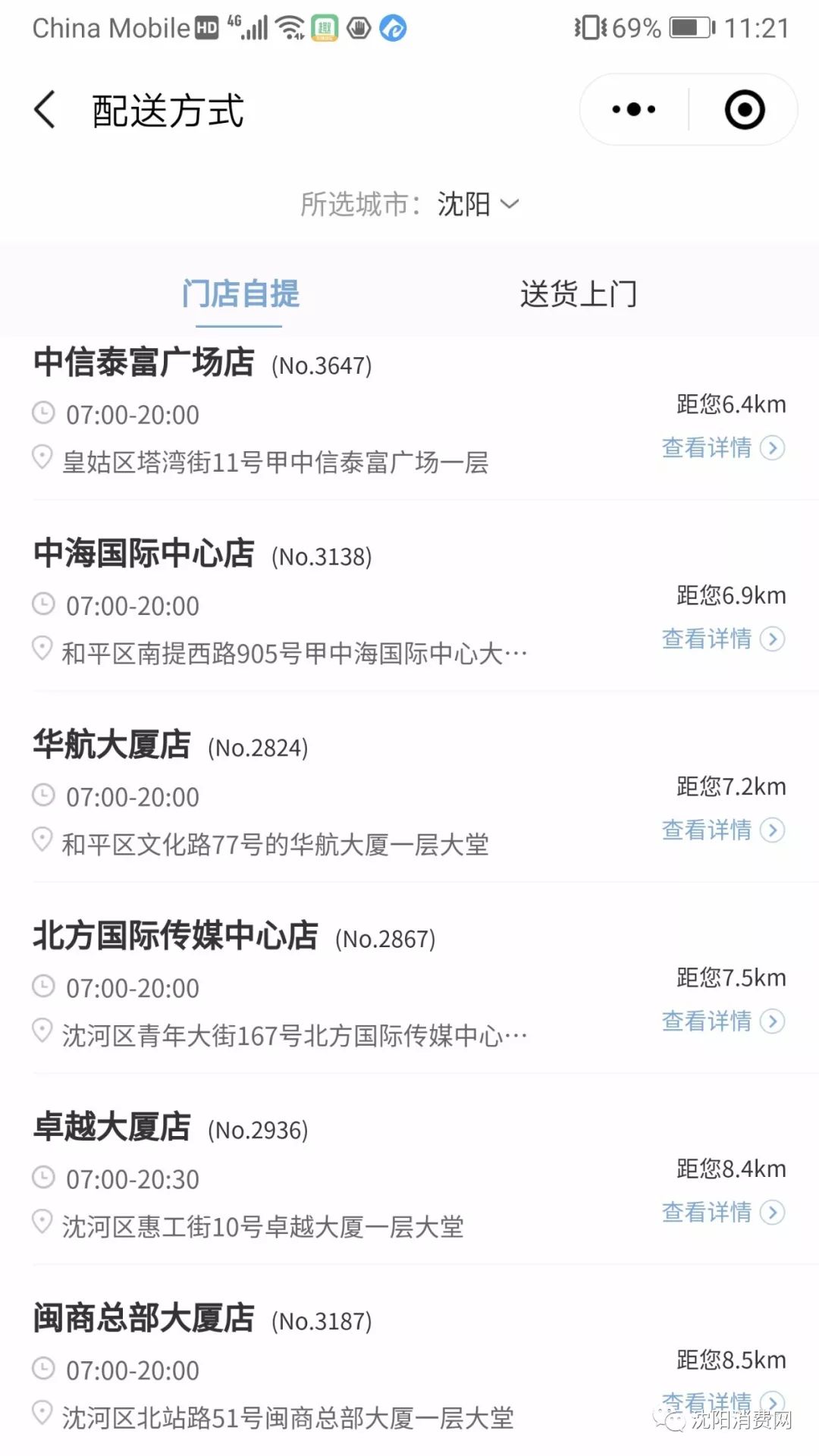
Task: Switch to the 送货上门 tab
Action: tap(578, 294)
